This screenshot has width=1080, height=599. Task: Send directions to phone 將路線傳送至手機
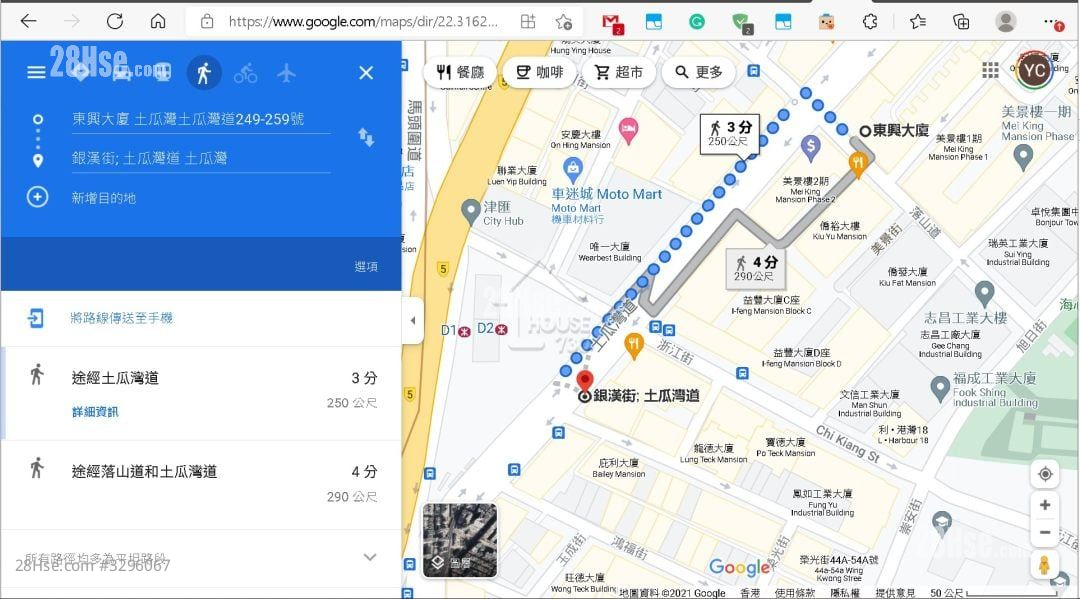tap(120, 318)
